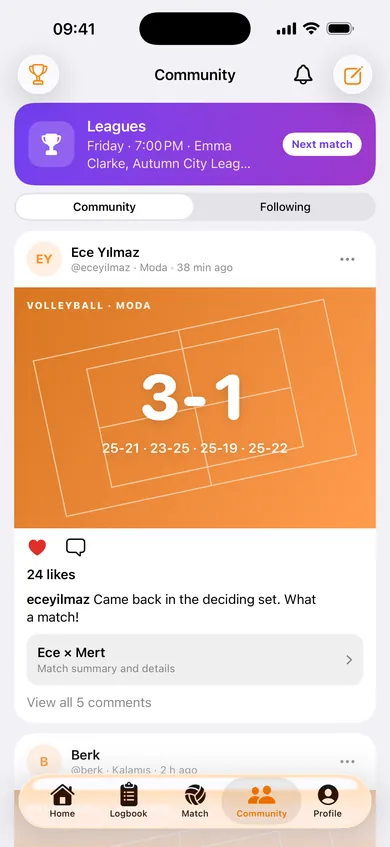The height and width of the screenshot is (847, 390).
Task: Open the Leagues banner card
Action: (195, 144)
